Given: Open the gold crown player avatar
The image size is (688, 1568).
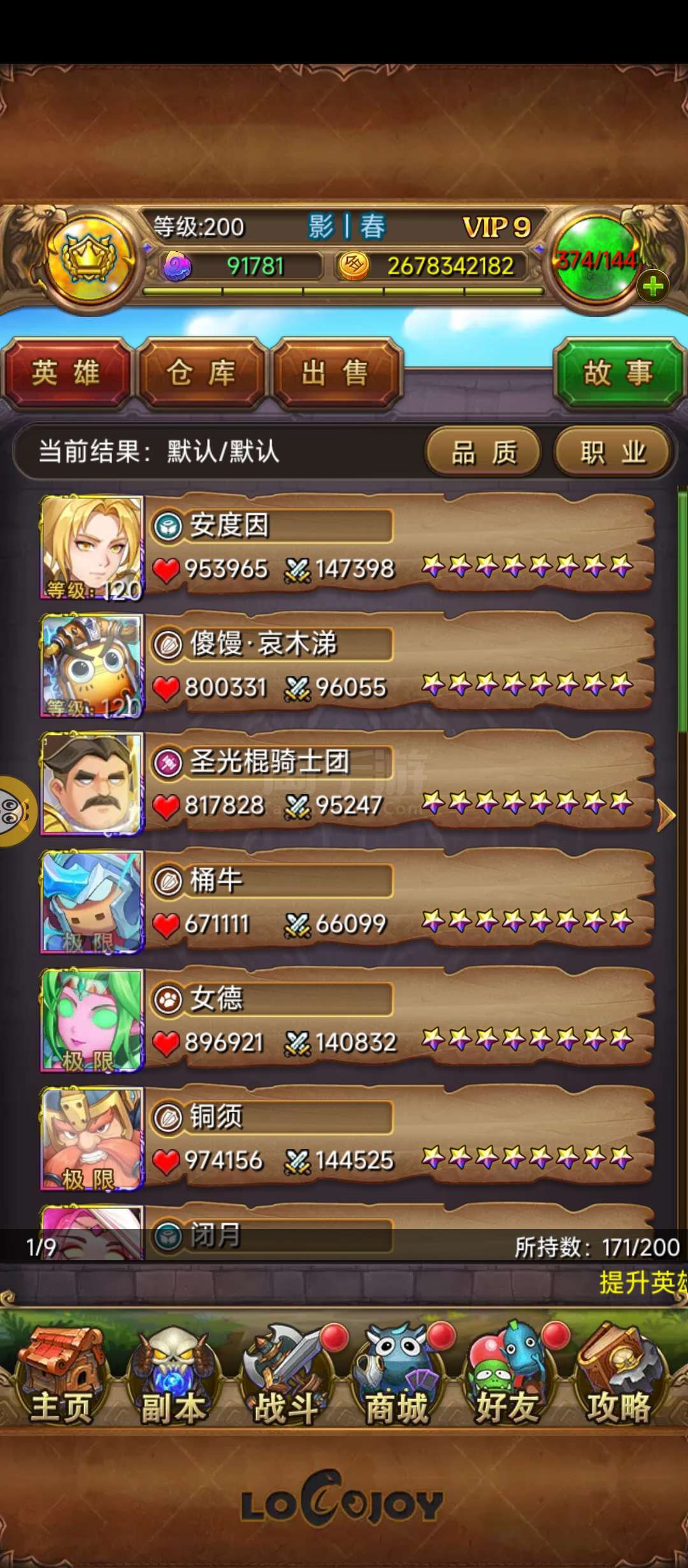Looking at the screenshot, I should point(87,258).
